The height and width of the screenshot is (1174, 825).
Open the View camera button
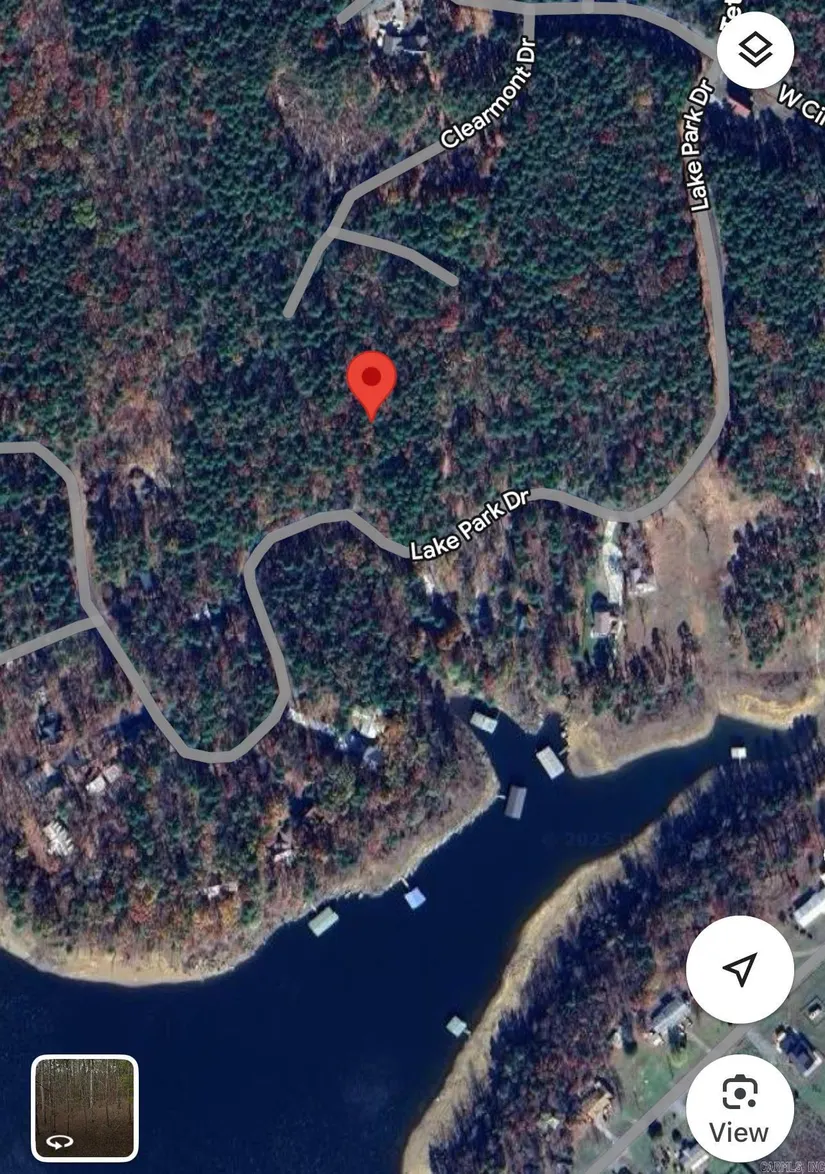(739, 1108)
